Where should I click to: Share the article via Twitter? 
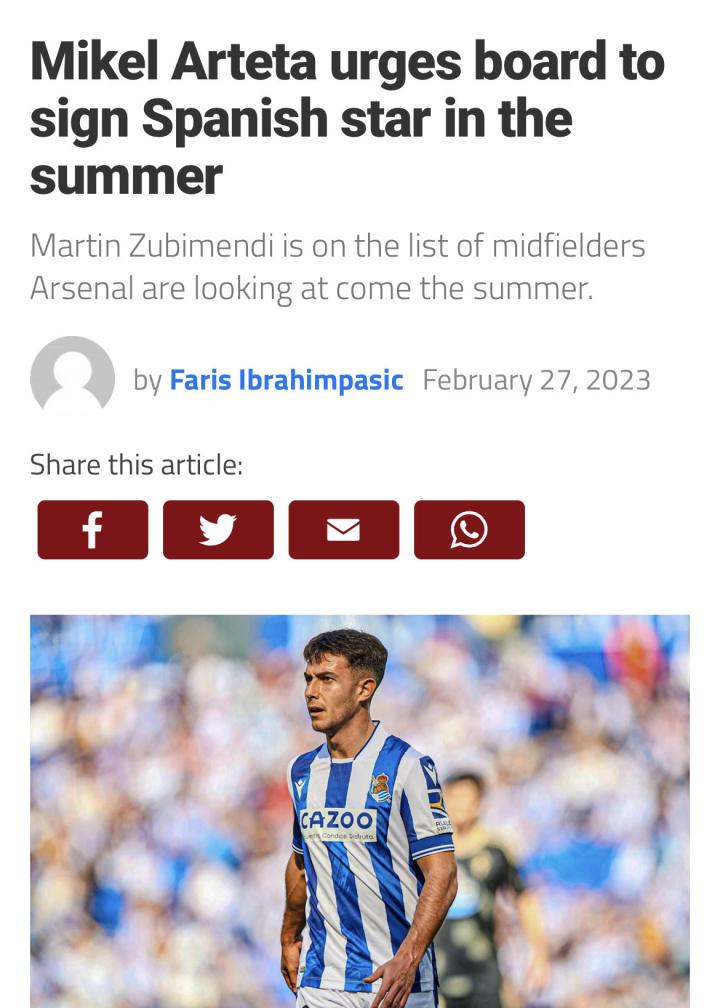[x=219, y=530]
